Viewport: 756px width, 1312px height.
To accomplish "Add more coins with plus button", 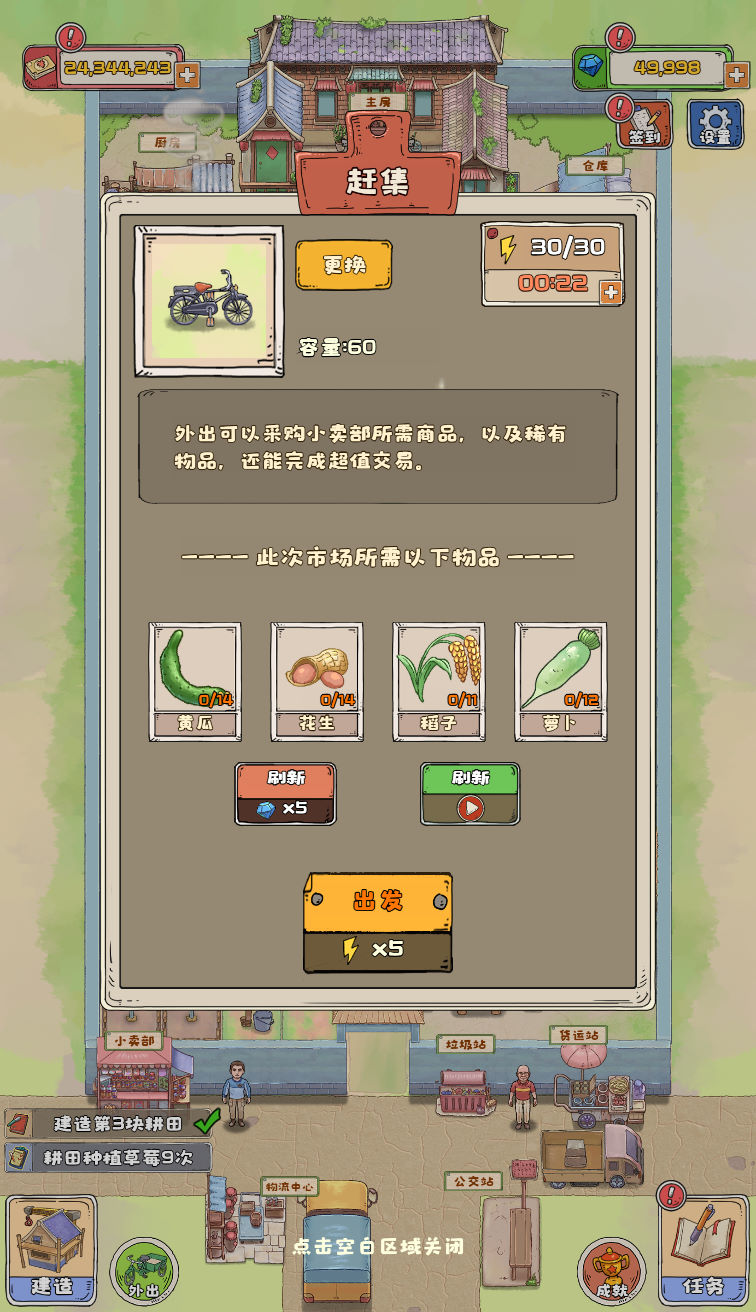I will tap(187, 72).
